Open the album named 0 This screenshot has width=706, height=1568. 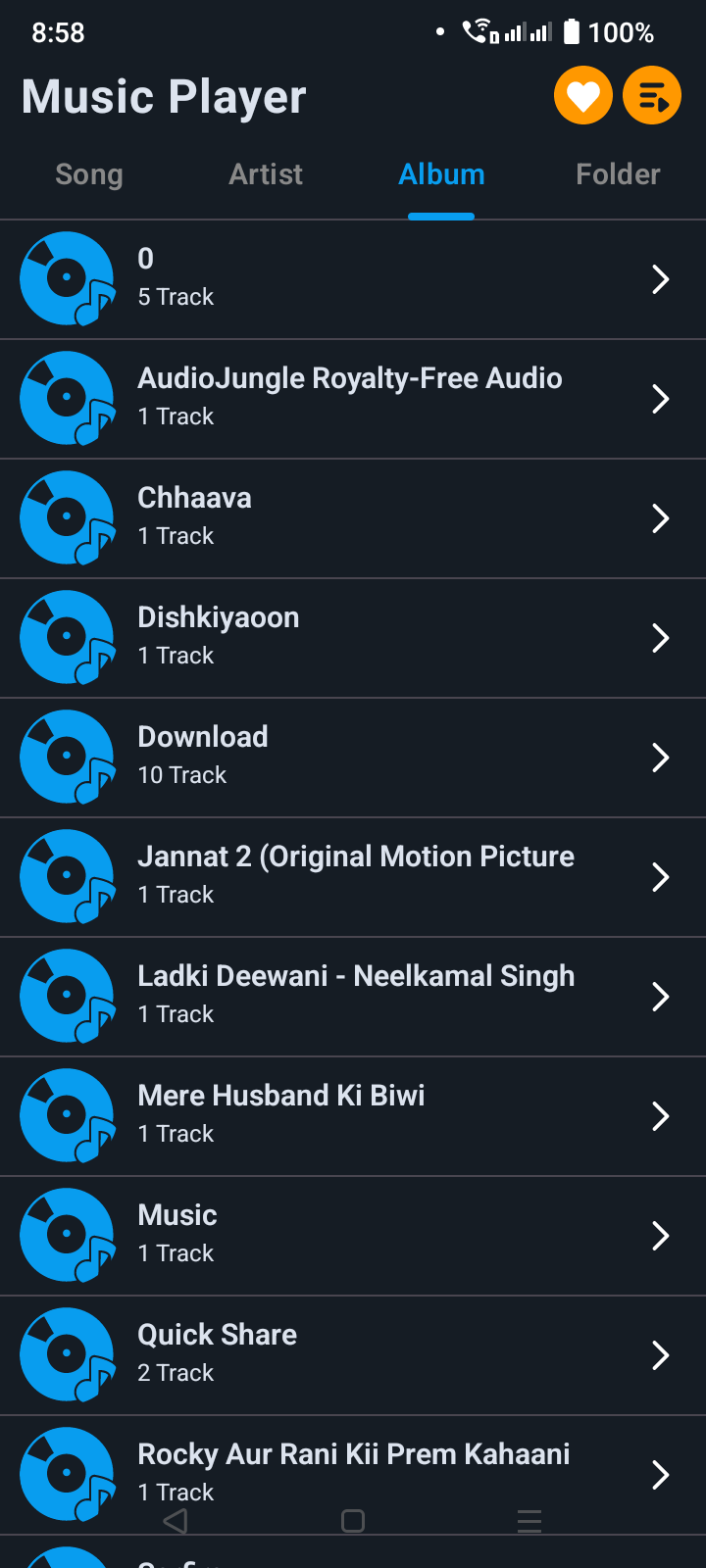point(353,279)
